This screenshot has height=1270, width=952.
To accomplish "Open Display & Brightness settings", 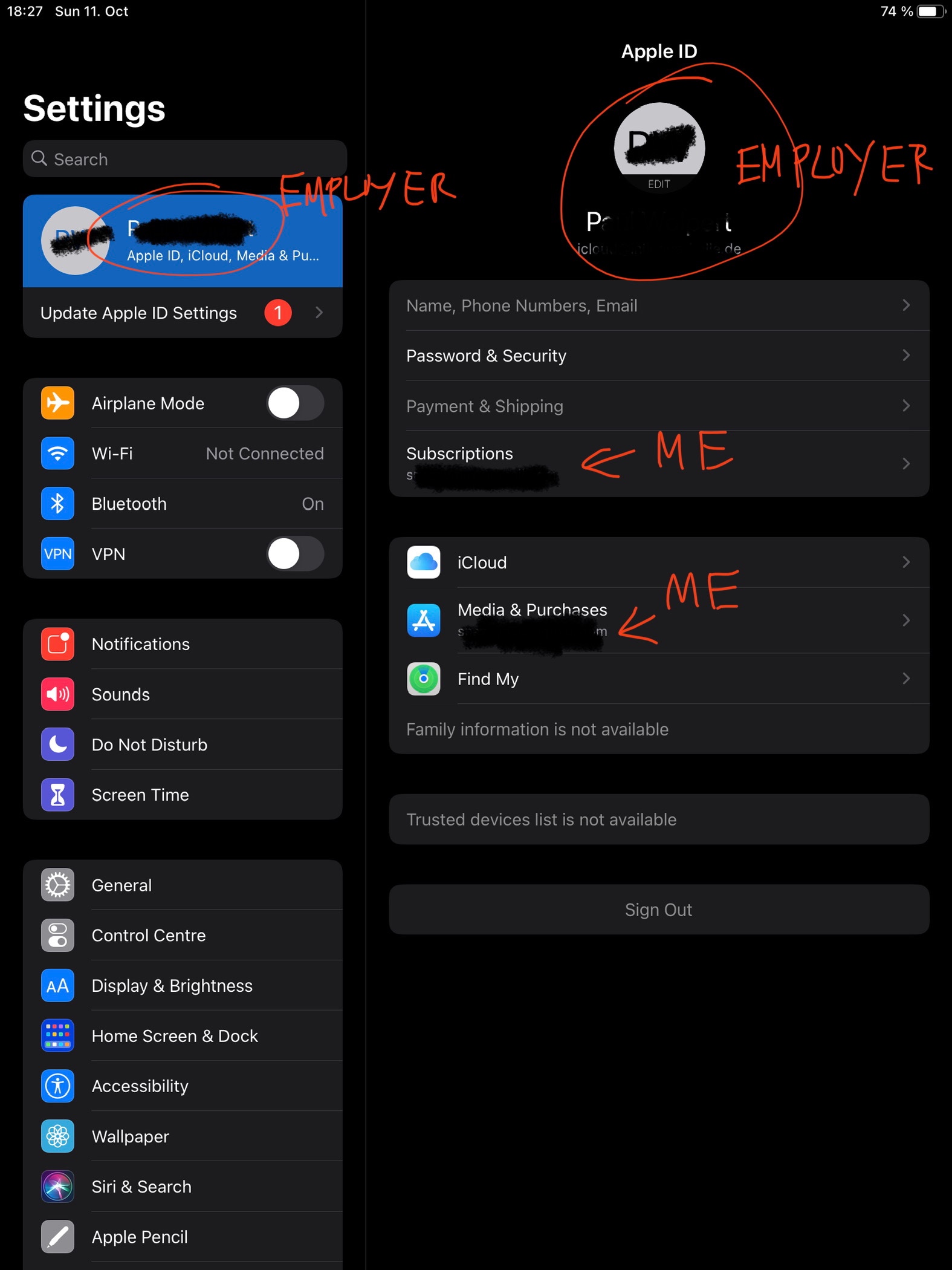I will [172, 985].
